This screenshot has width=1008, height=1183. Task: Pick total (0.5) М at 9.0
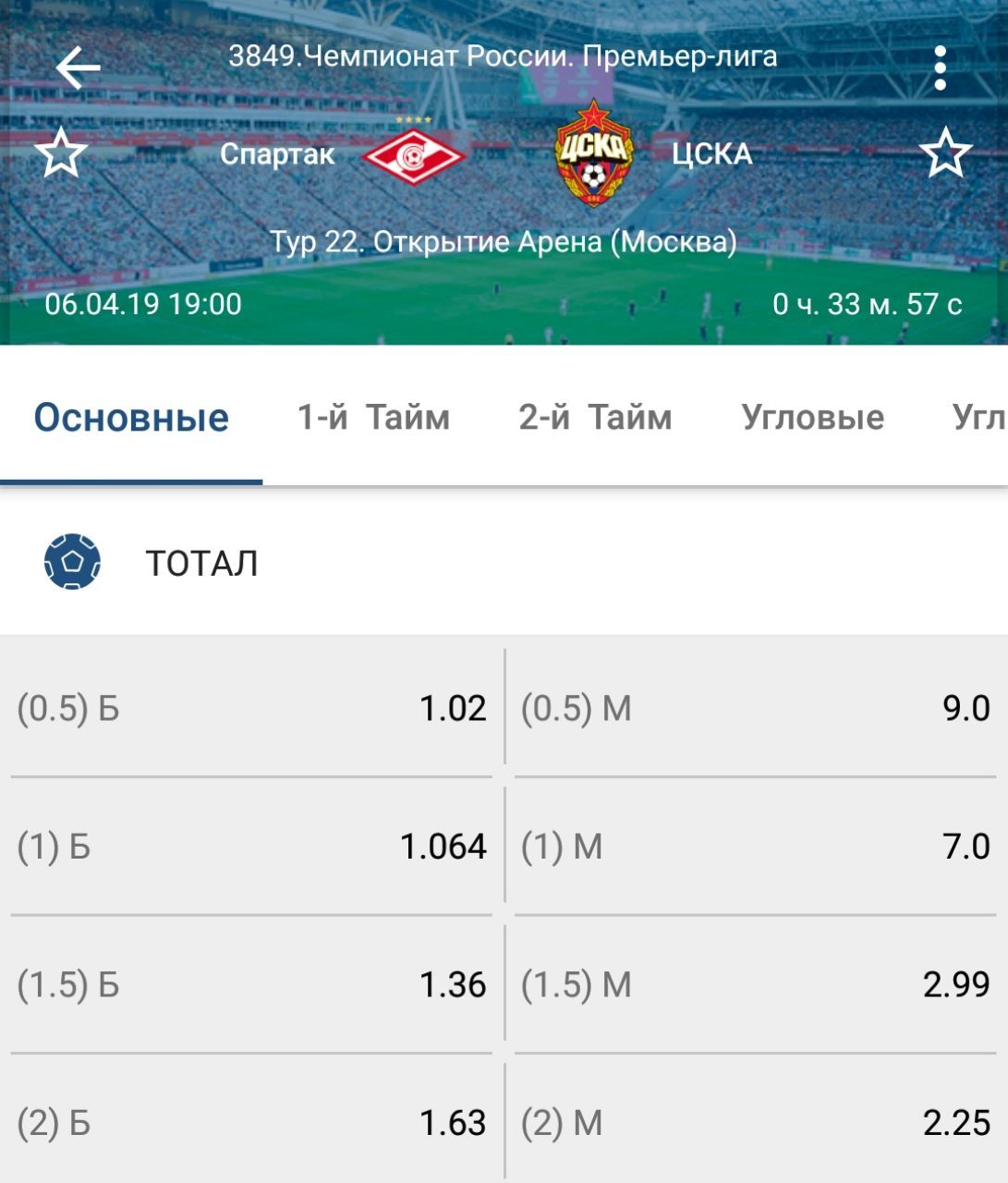755,709
